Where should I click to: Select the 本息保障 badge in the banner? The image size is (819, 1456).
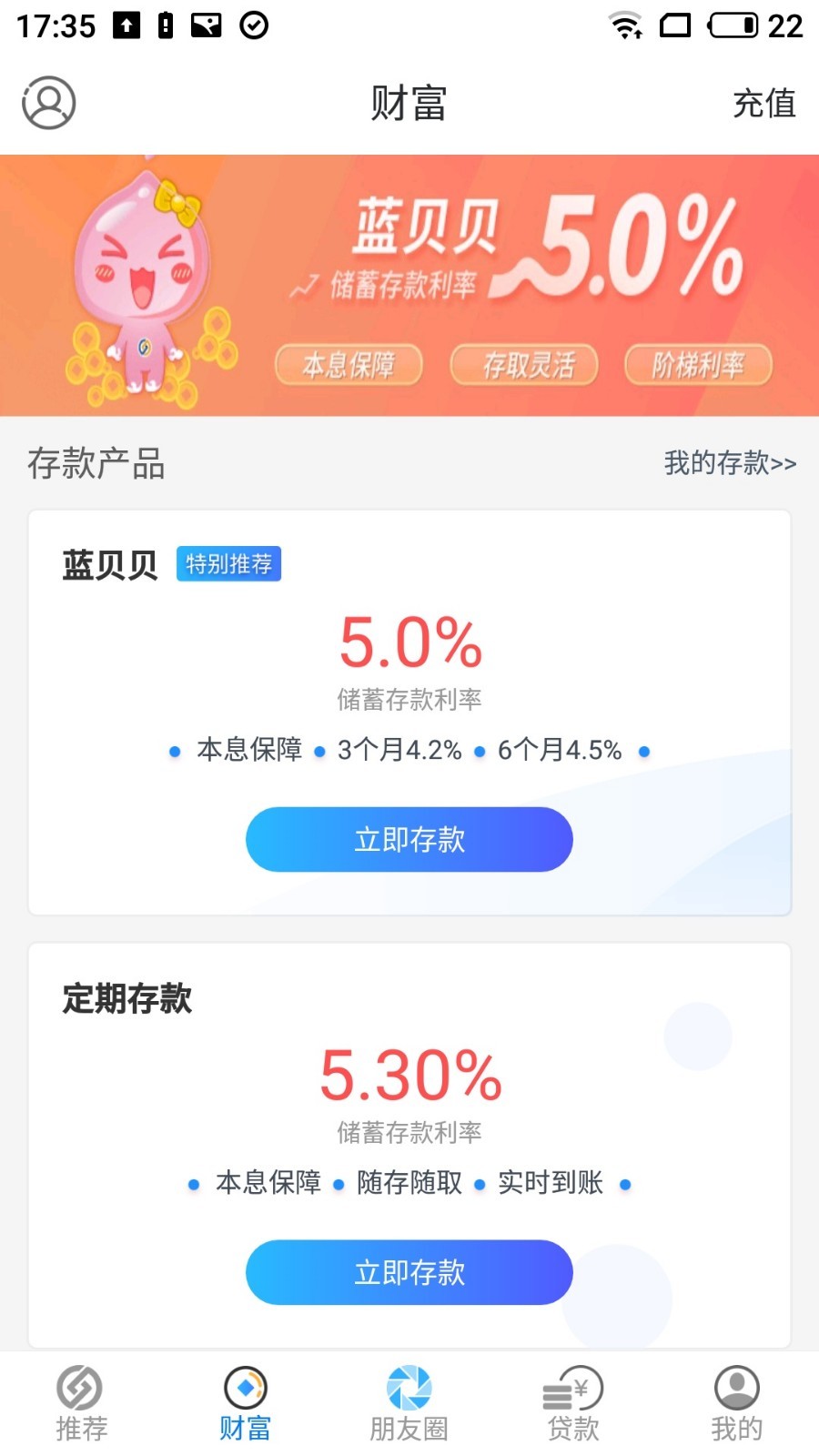pos(350,364)
